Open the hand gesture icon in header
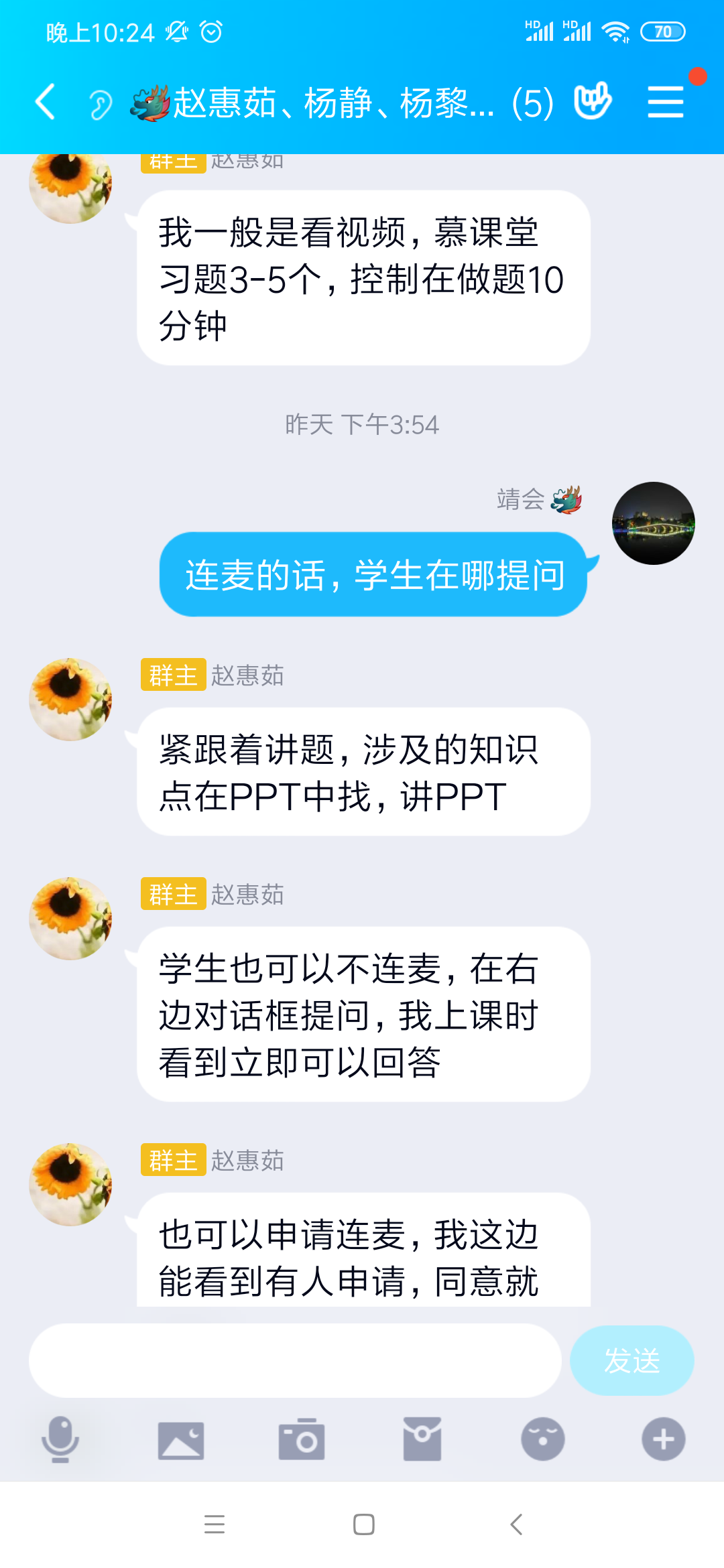Screen dimensions: 724x1568 click(593, 102)
